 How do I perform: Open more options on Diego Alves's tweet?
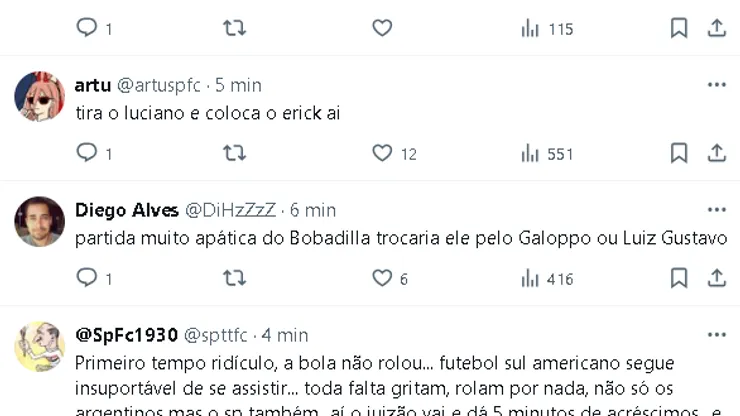coord(717,210)
